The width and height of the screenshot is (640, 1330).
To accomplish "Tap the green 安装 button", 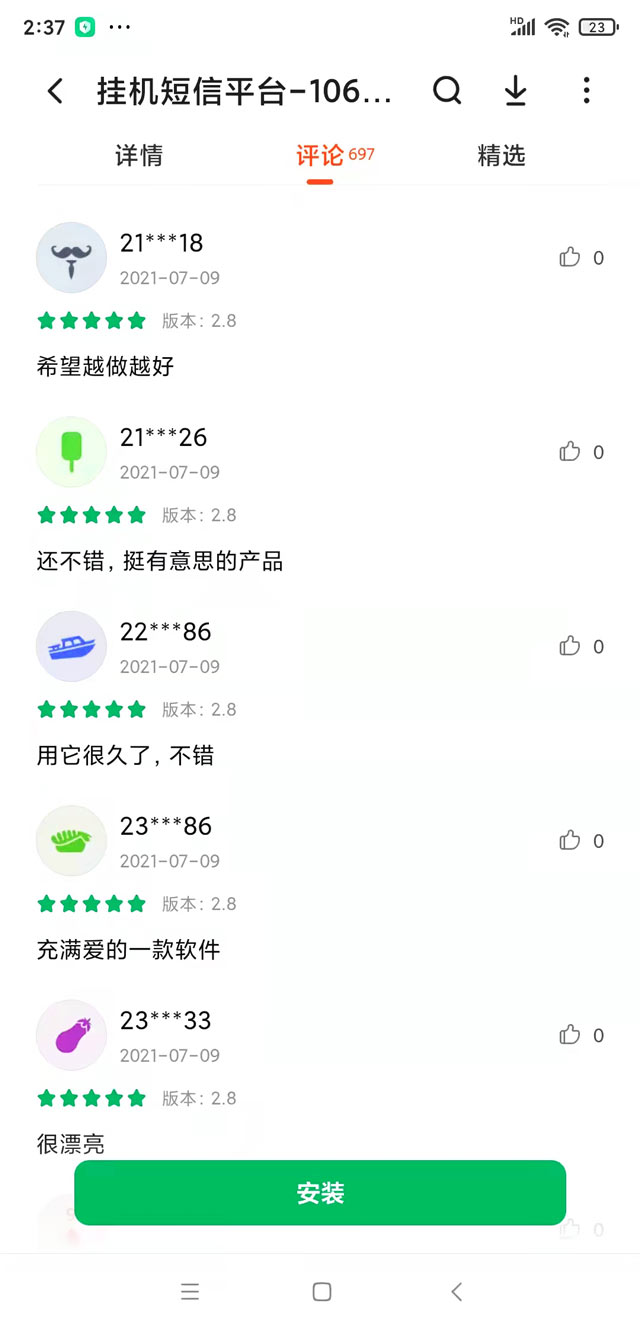I will [x=320, y=1193].
